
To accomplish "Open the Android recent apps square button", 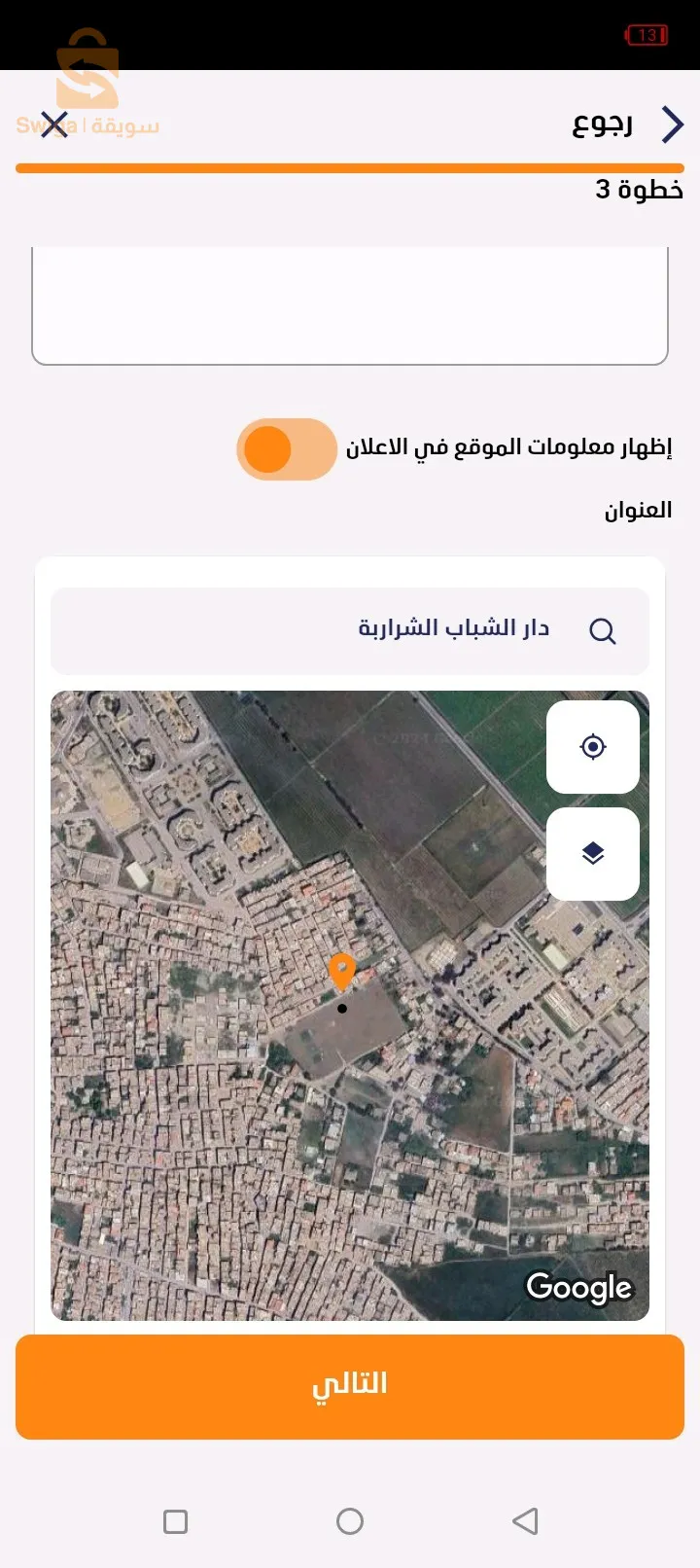I will 175,1520.
